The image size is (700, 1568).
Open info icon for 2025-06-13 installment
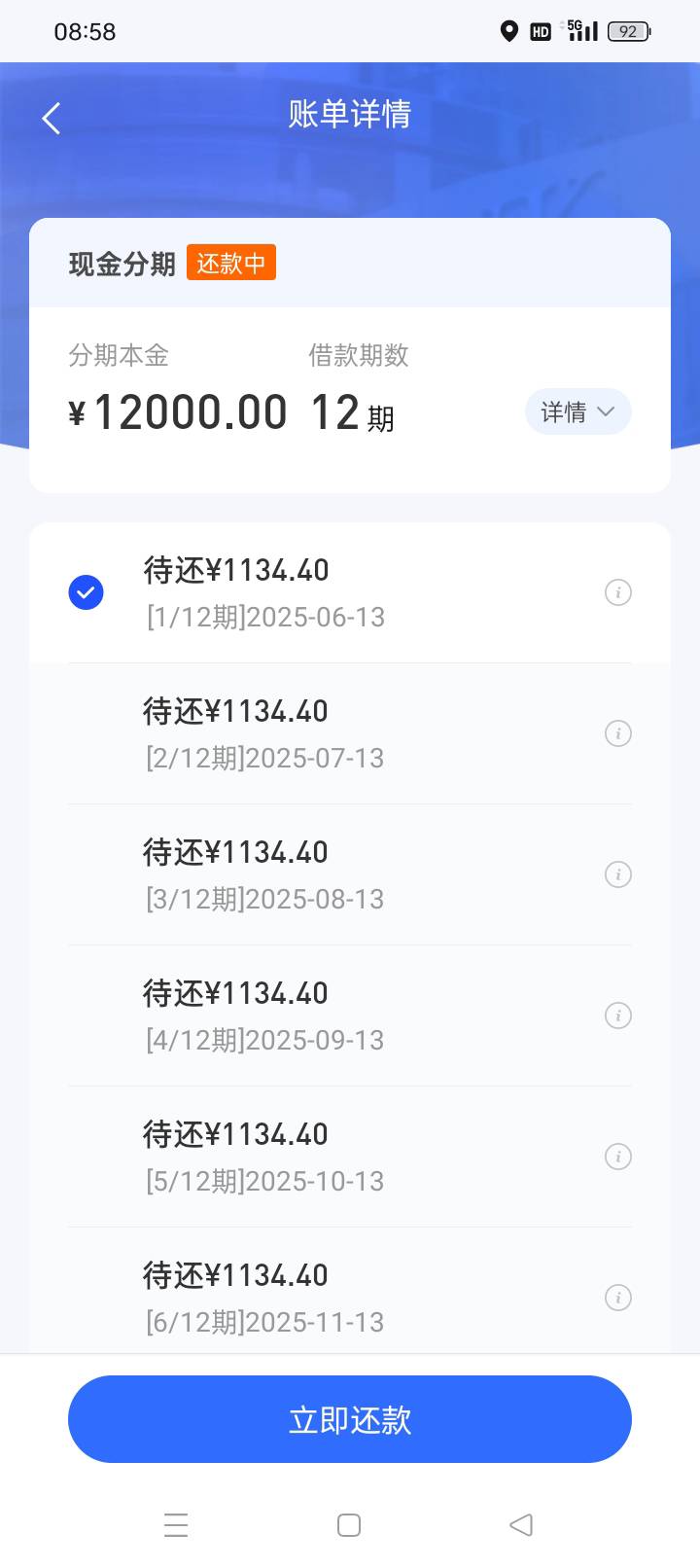[618, 592]
